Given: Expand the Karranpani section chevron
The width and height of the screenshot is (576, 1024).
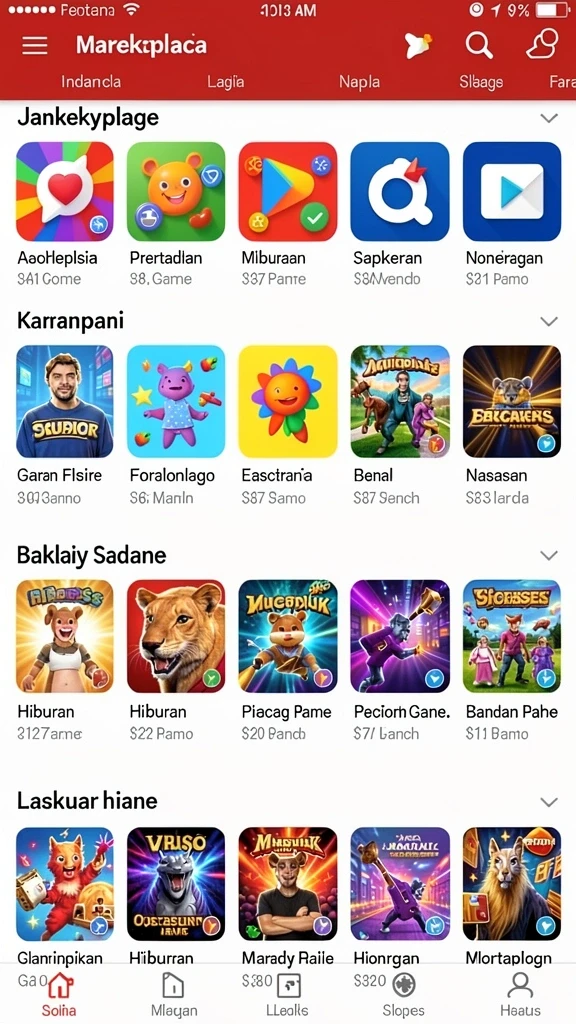Looking at the screenshot, I should click(549, 321).
